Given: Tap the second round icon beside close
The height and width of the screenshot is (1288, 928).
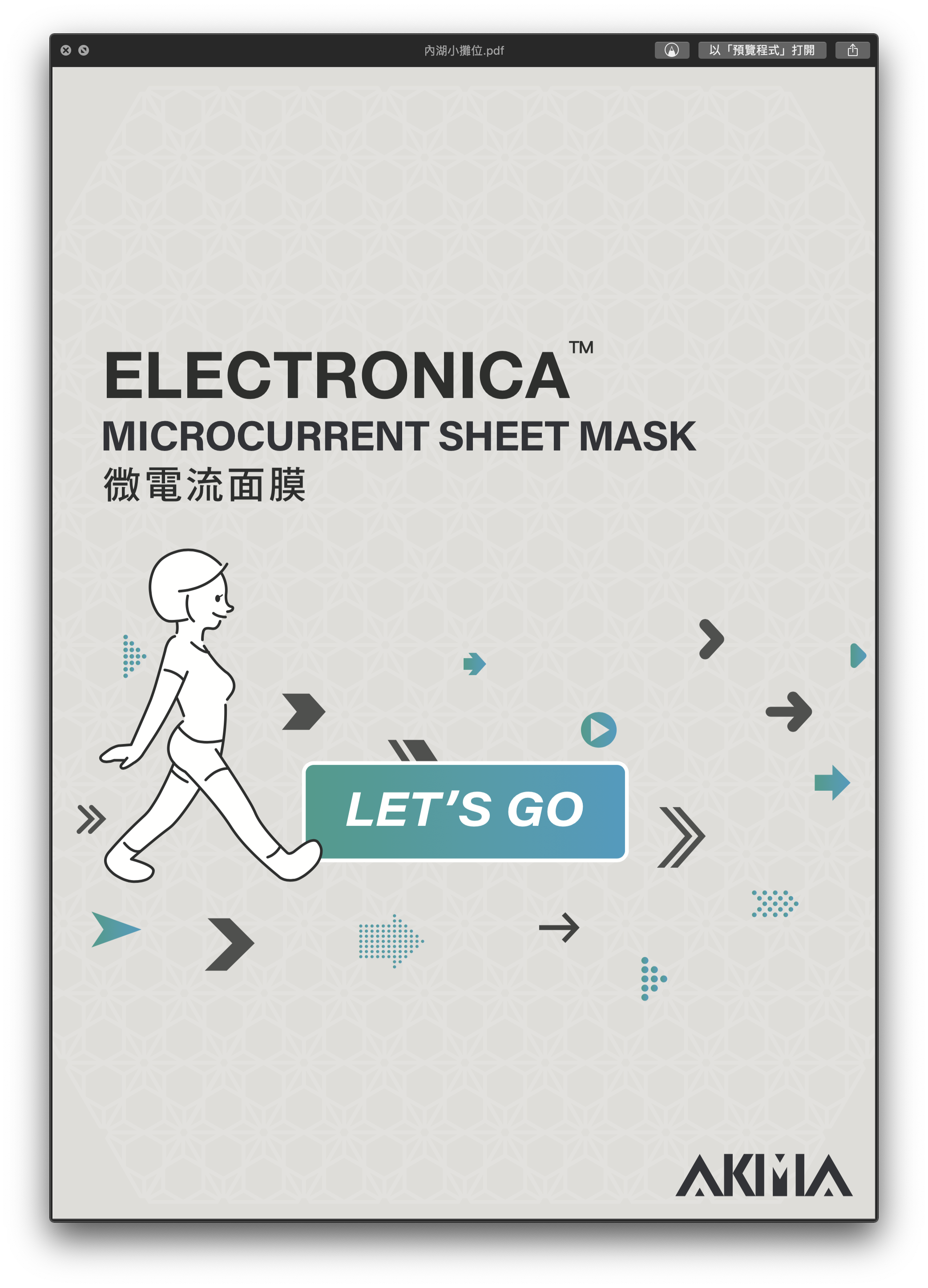Looking at the screenshot, I should pyautogui.click(x=84, y=51).
